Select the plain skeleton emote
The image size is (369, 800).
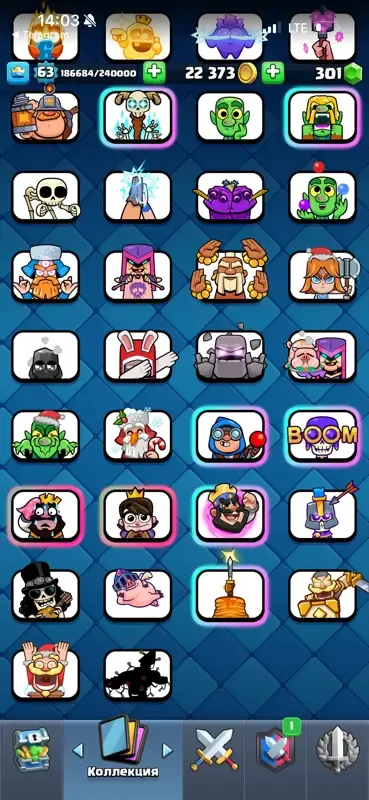(46, 196)
